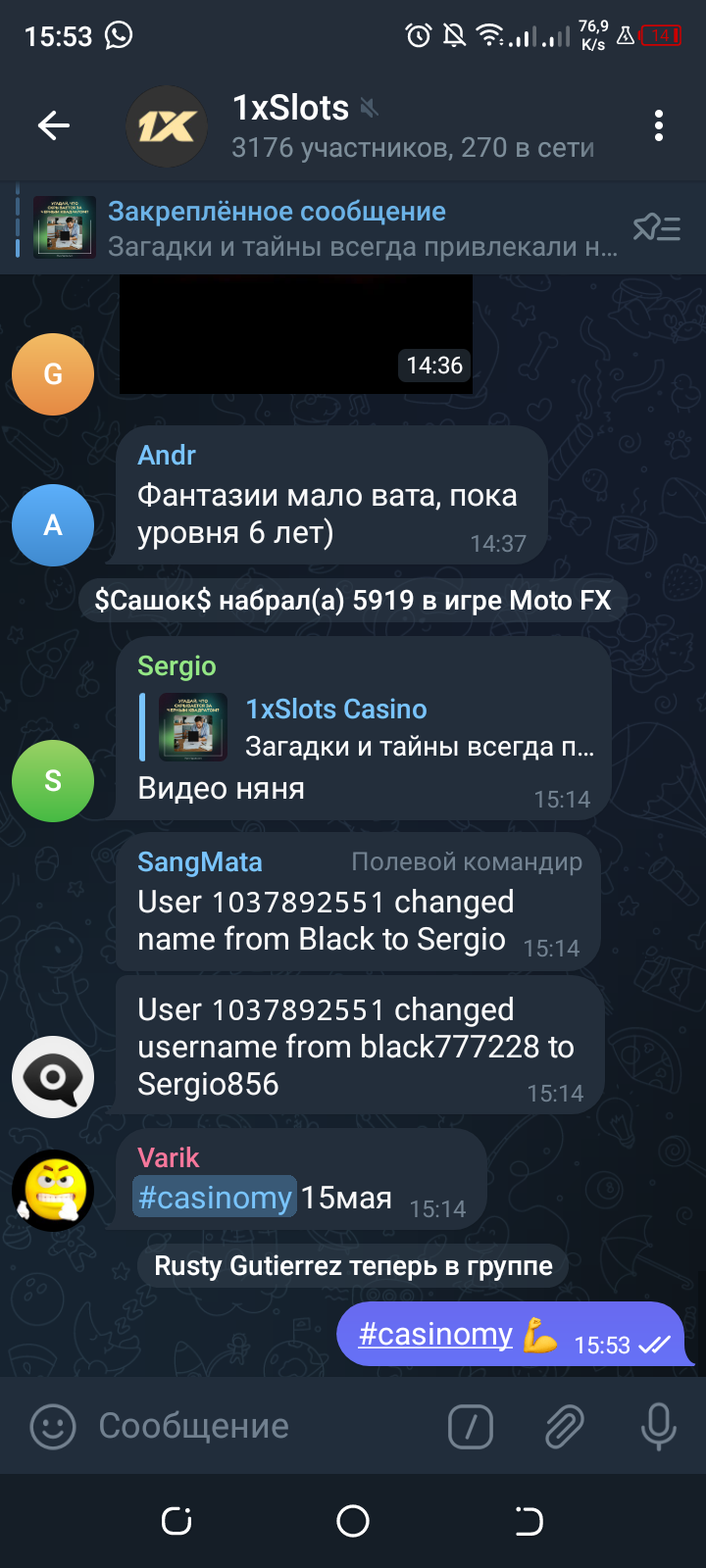Image resolution: width=706 pixels, height=1568 pixels.
Task: Open the #casinomy hashtag in Varik's message
Action: [x=215, y=1197]
